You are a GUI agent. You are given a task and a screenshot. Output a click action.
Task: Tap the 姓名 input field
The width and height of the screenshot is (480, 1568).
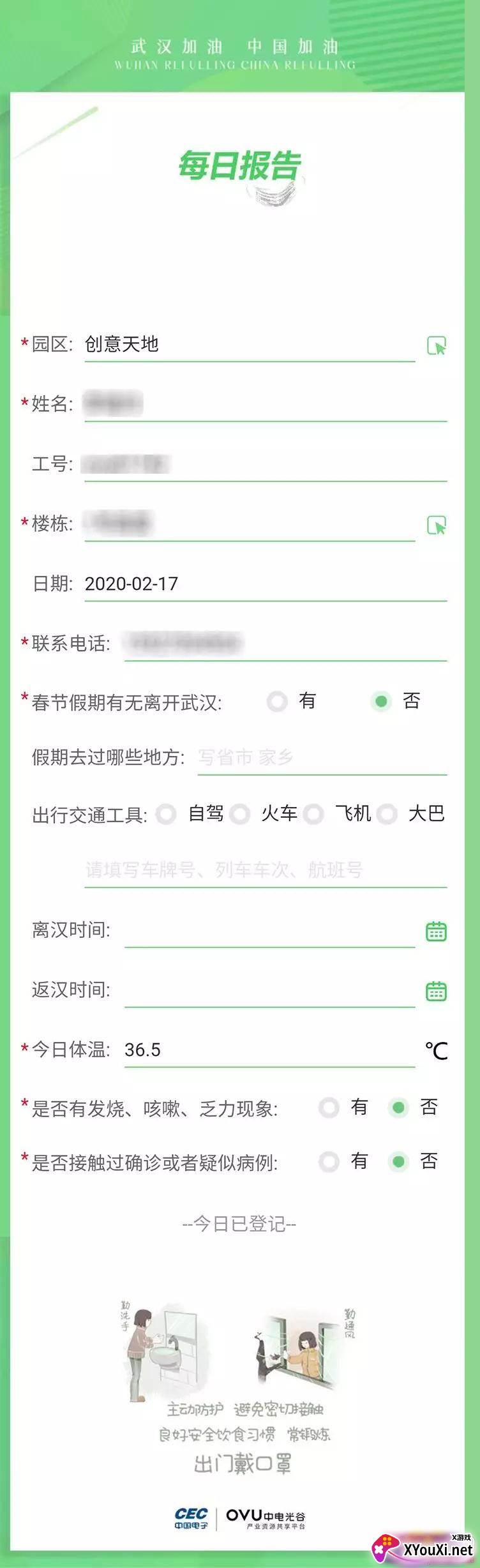pyautogui.click(x=265, y=404)
